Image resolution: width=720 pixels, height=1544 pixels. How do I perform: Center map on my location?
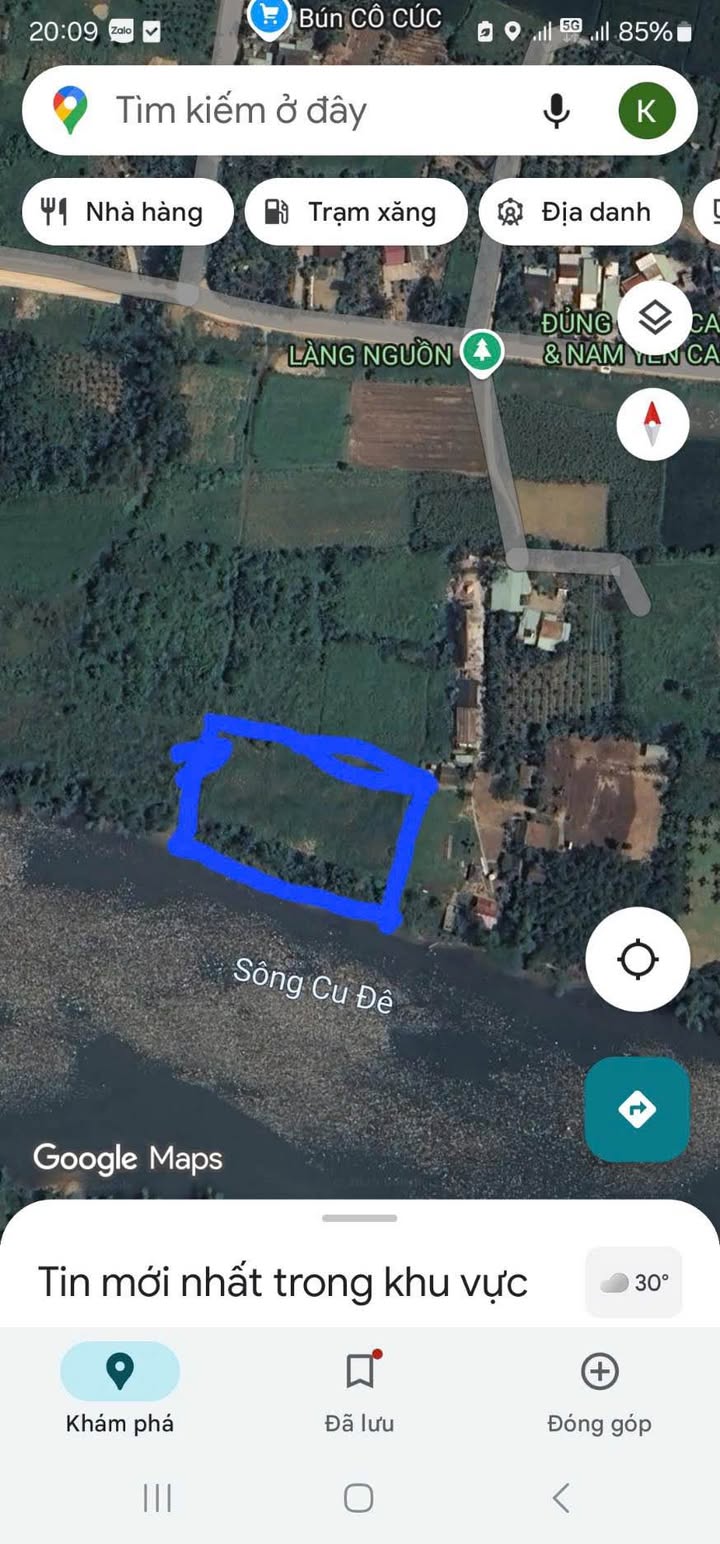[638, 960]
